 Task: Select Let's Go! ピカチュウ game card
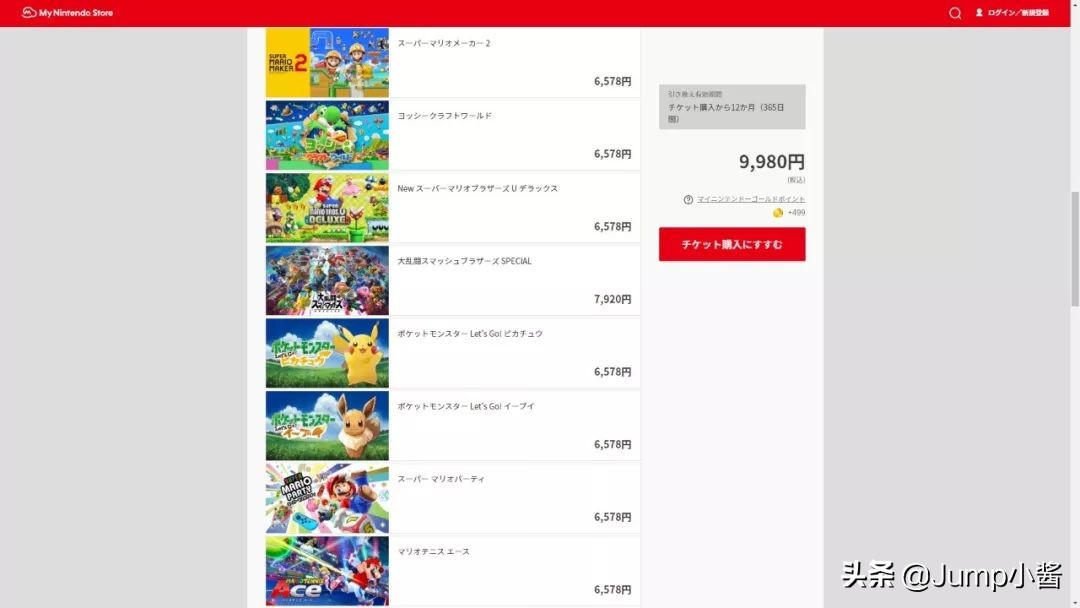(x=452, y=353)
